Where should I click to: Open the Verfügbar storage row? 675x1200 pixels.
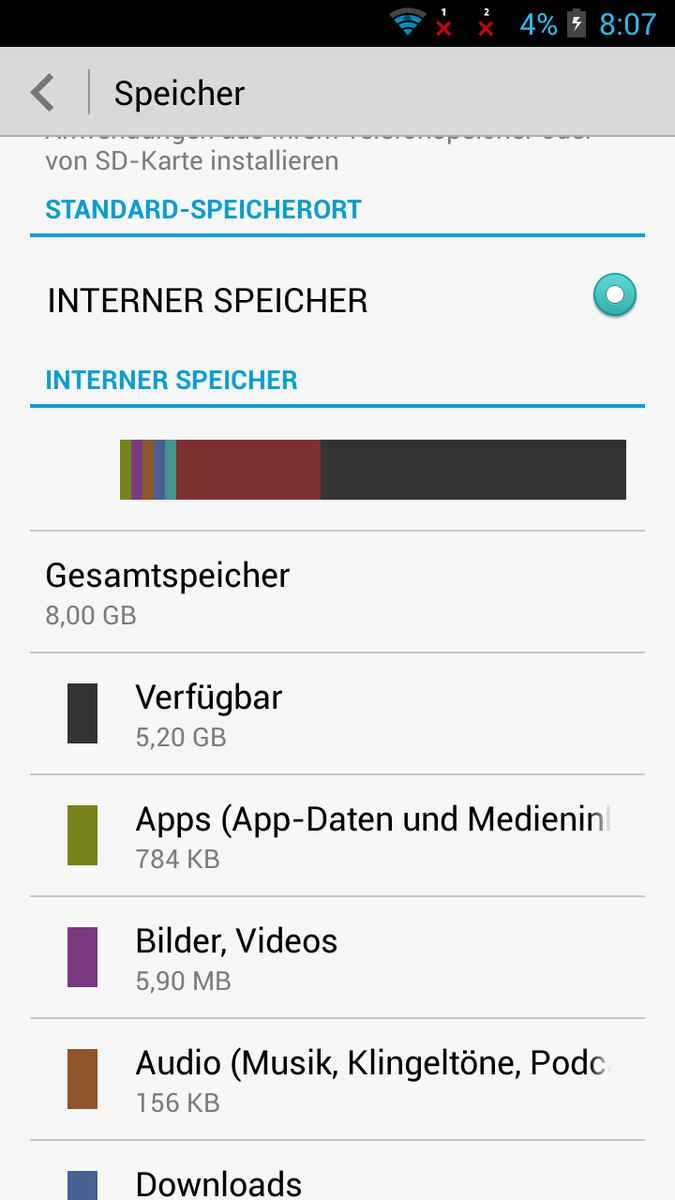(x=337, y=714)
